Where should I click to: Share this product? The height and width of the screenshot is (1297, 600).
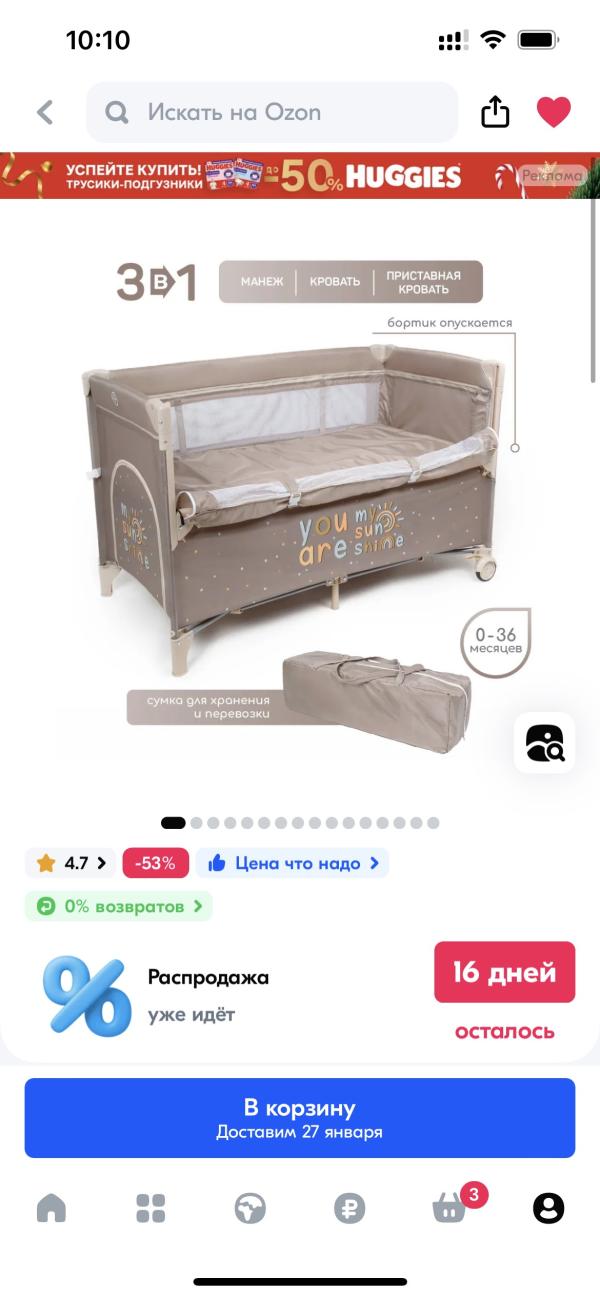coord(495,112)
